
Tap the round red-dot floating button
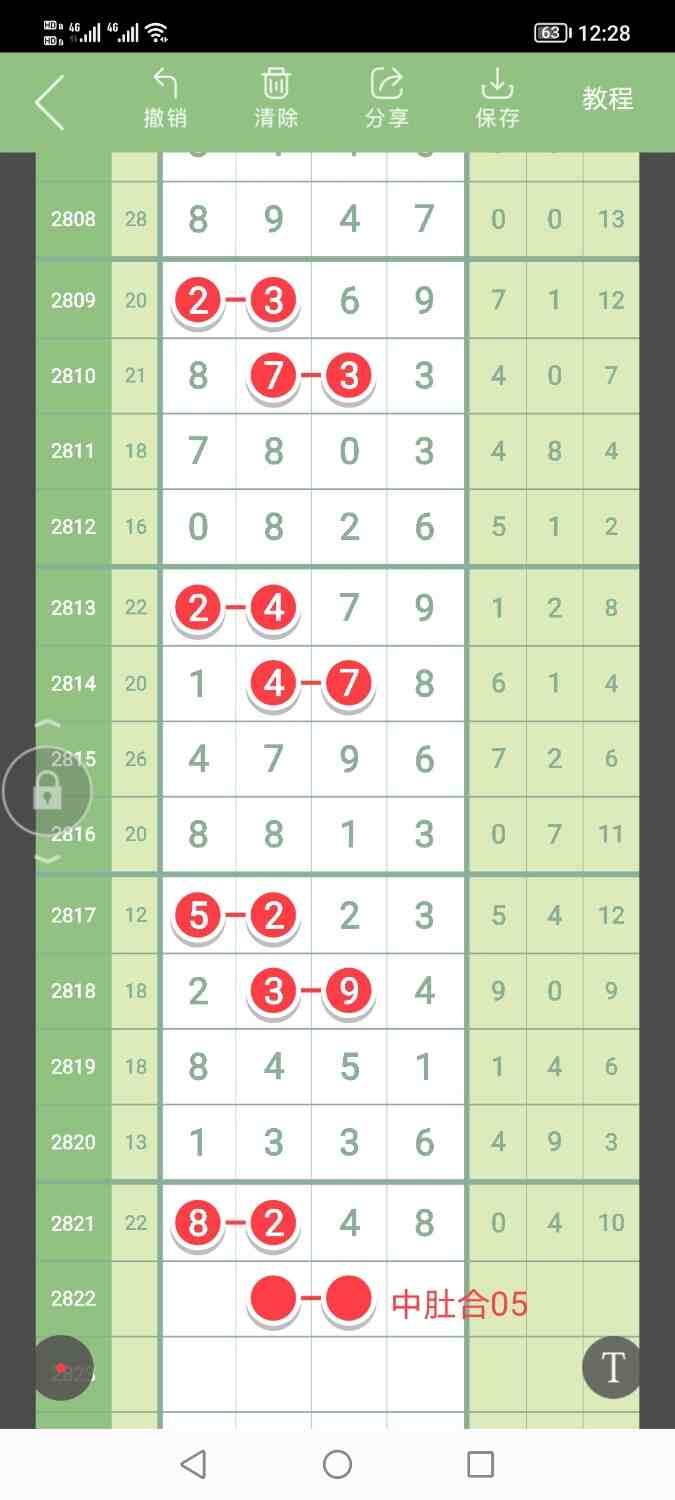[64, 1368]
